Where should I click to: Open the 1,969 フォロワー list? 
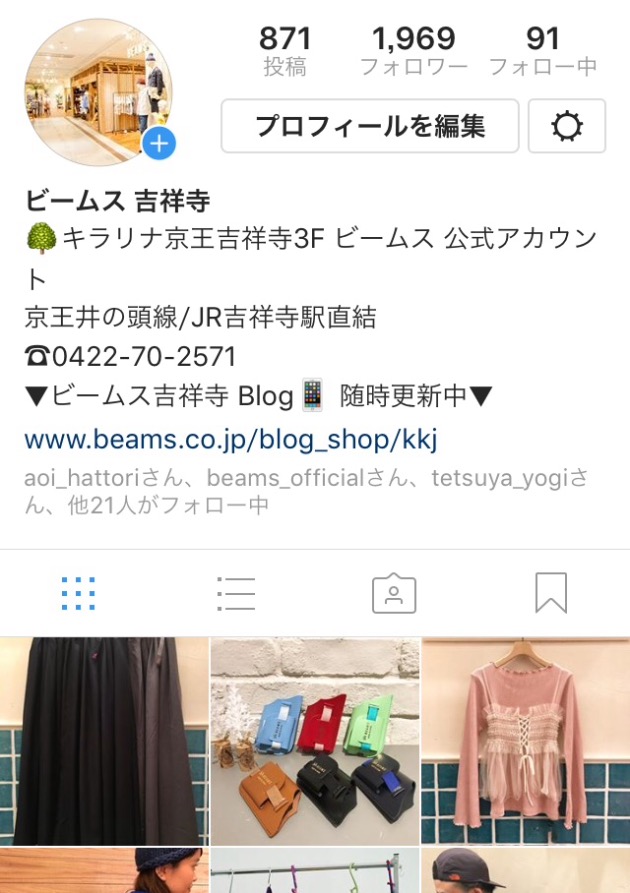click(x=413, y=51)
